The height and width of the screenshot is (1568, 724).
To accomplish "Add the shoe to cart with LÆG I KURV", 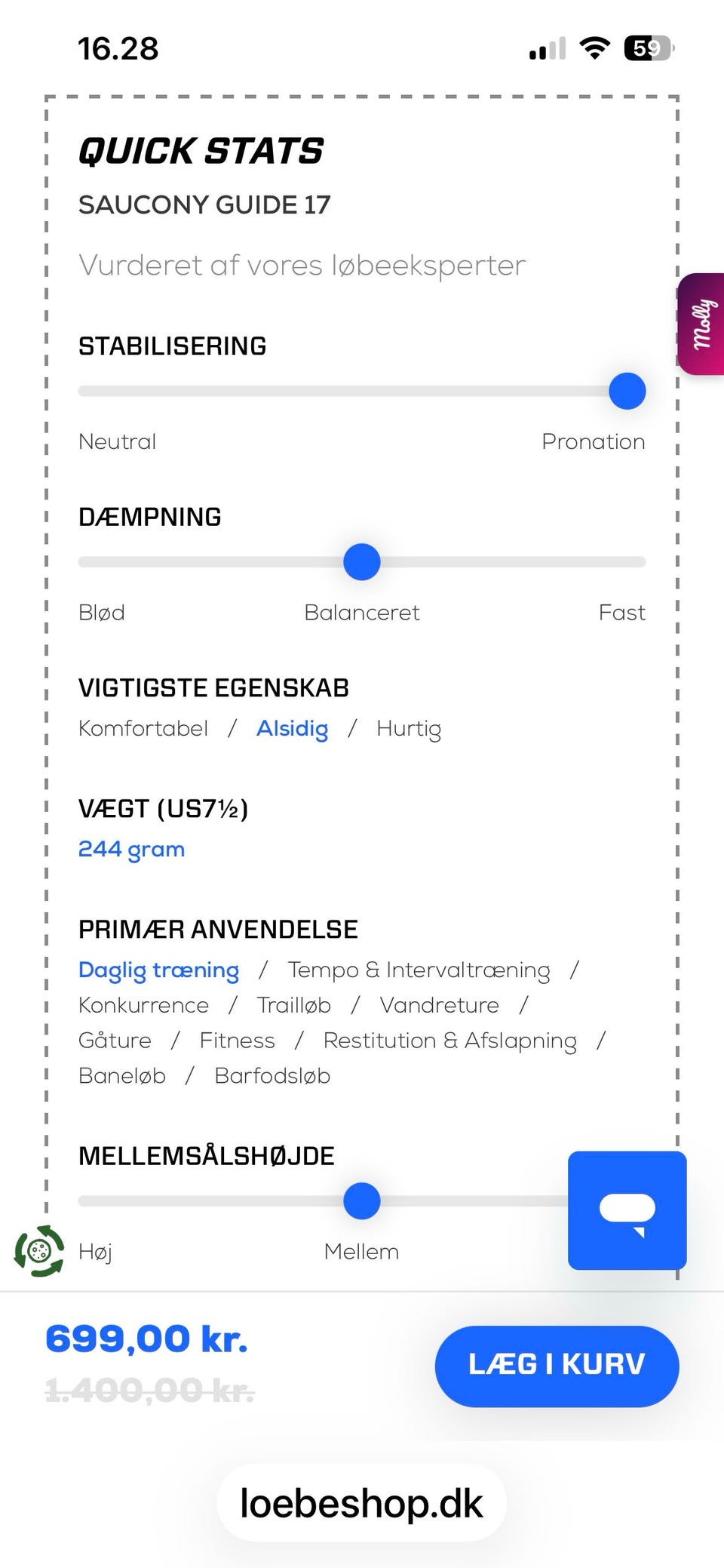I will (557, 1366).
